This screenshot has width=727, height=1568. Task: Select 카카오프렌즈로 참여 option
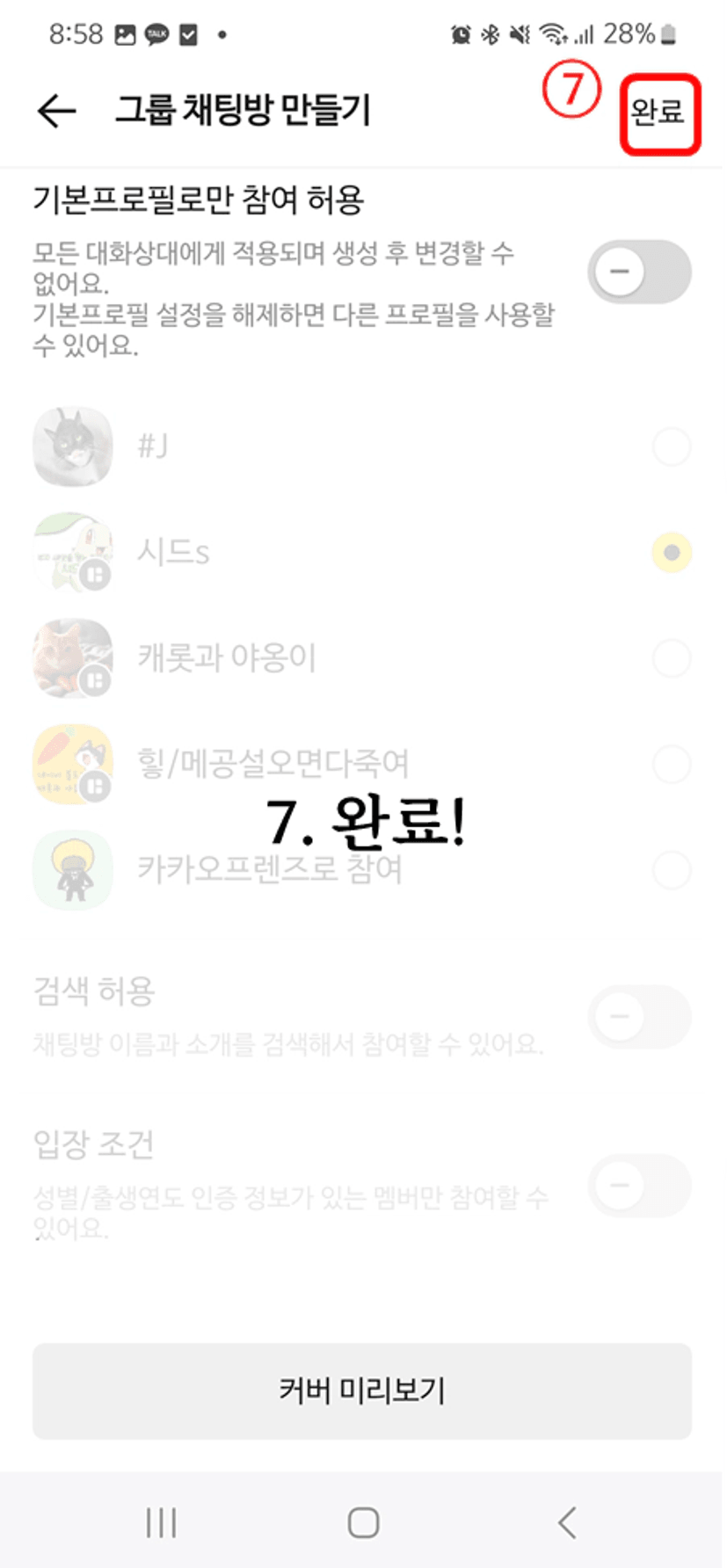[x=671, y=869]
